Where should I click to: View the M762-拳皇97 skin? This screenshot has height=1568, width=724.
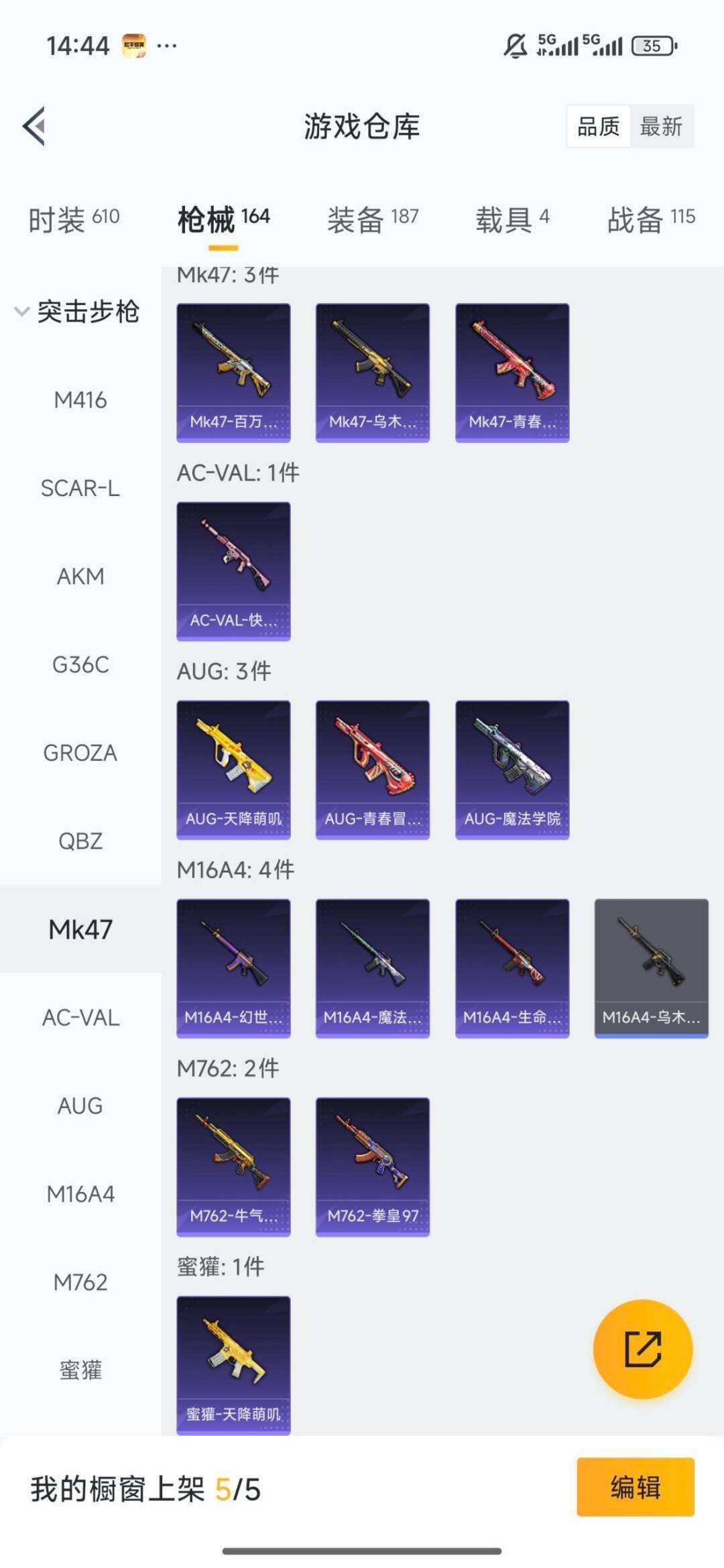(x=373, y=1166)
